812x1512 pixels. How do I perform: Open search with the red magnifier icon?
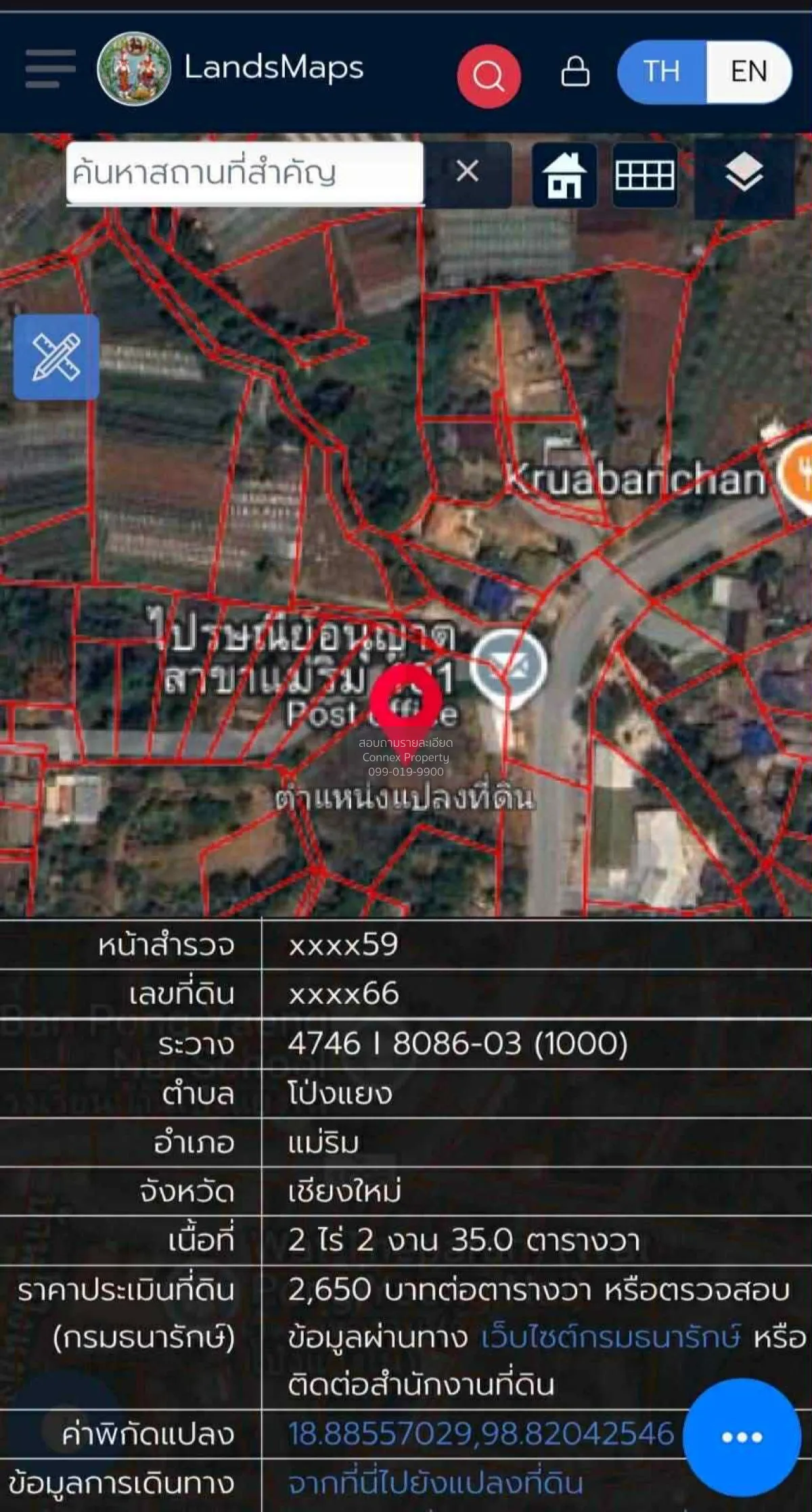coord(489,74)
